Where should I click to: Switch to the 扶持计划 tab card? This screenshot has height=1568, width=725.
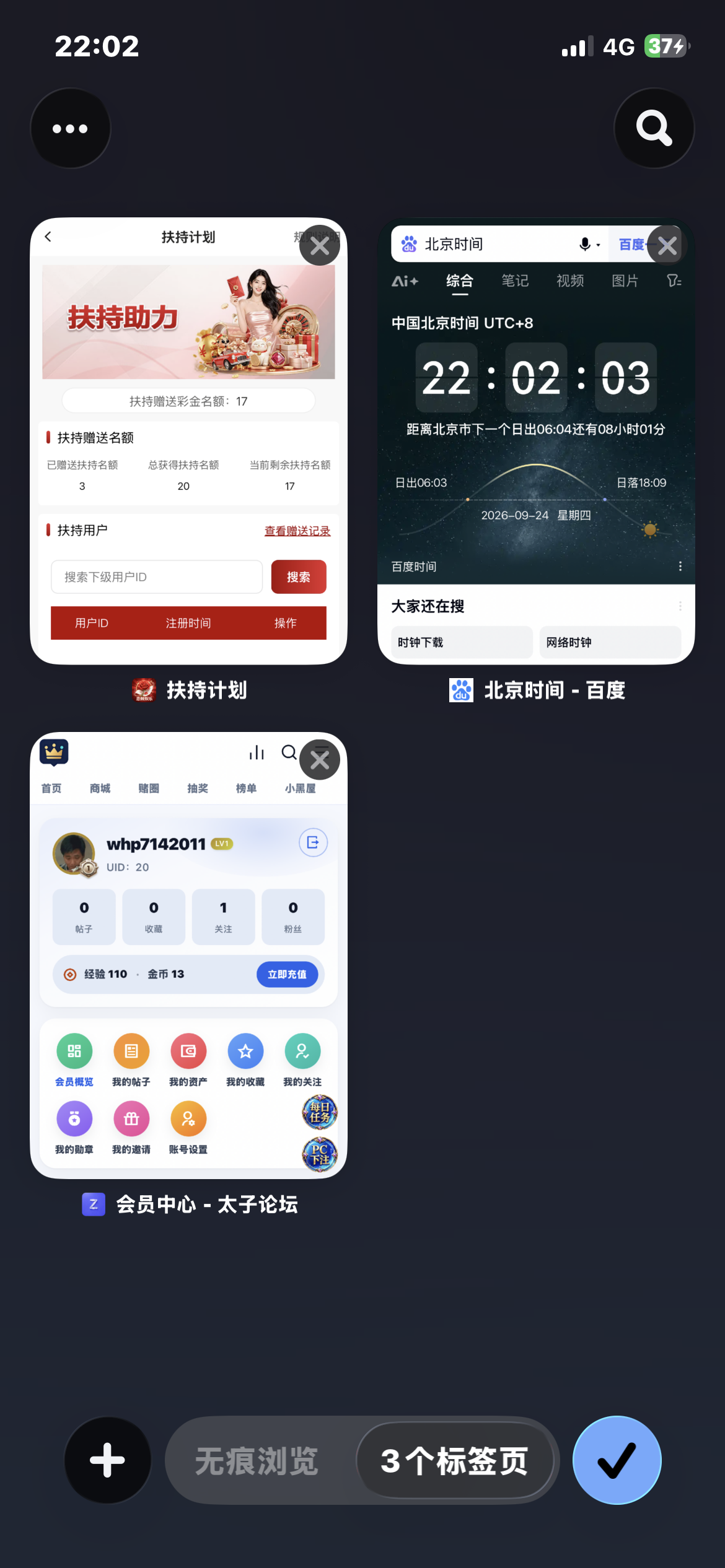click(188, 441)
